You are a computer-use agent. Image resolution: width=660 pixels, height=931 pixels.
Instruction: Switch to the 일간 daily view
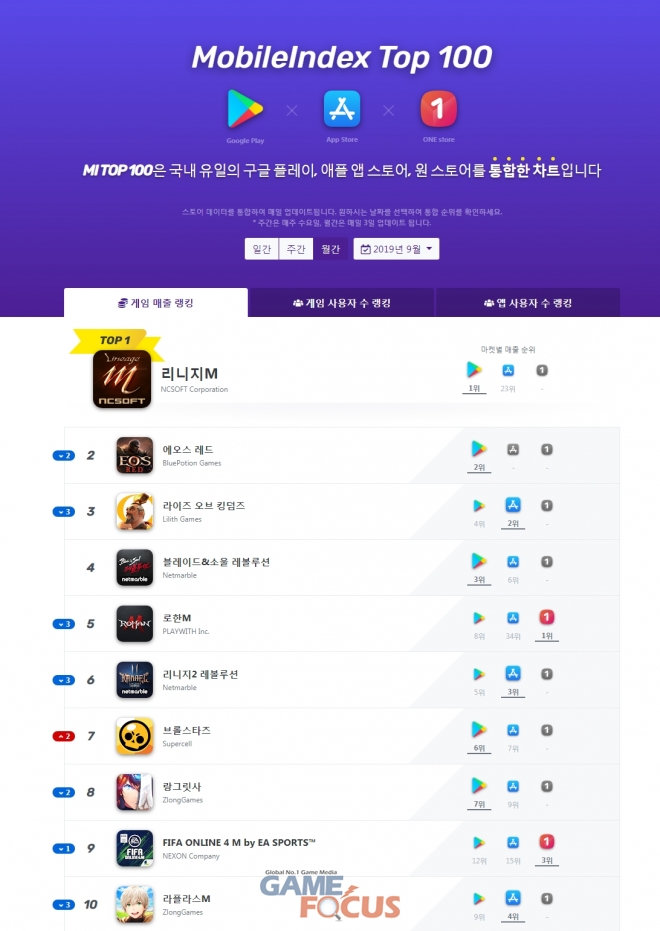(261, 249)
